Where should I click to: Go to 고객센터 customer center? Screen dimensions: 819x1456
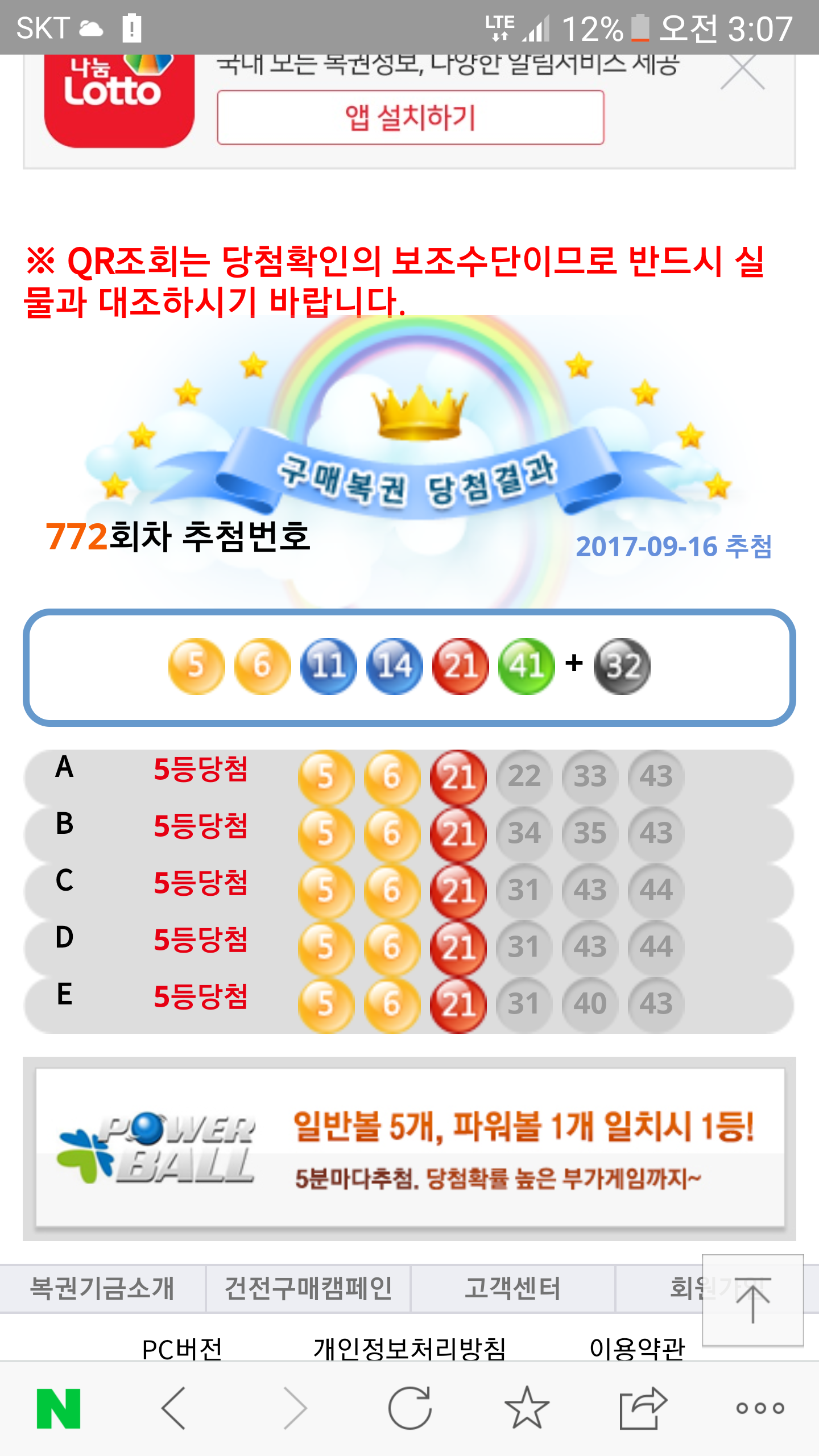pos(512,1288)
